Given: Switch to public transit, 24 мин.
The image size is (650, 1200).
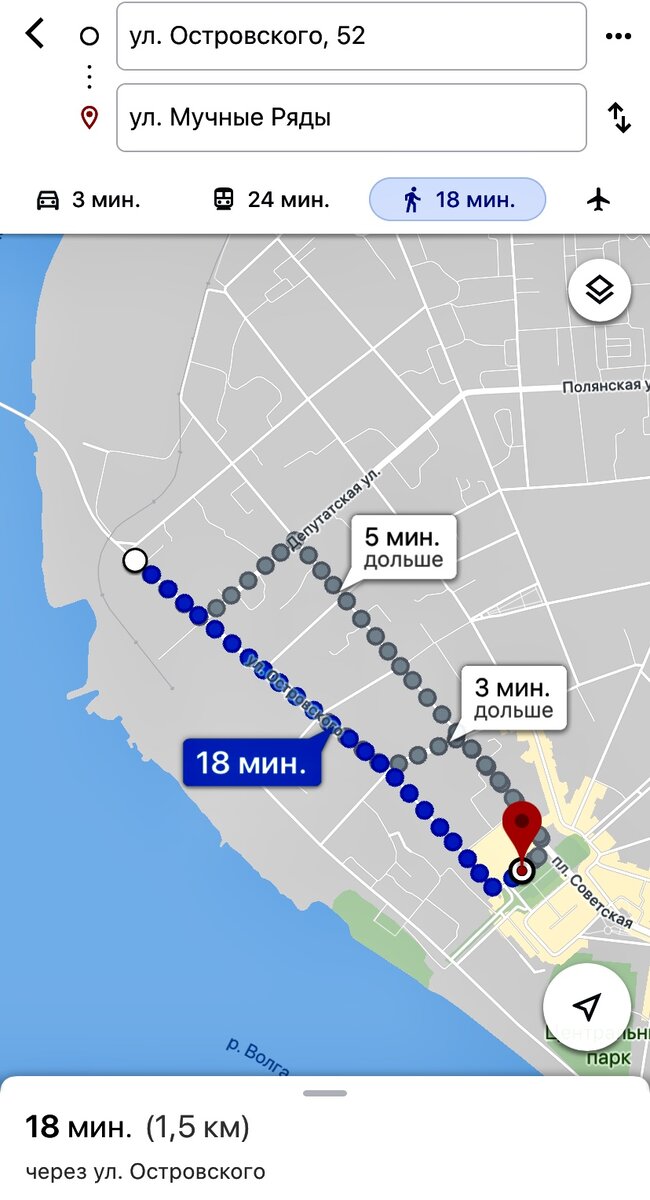Looking at the screenshot, I should click(x=270, y=199).
